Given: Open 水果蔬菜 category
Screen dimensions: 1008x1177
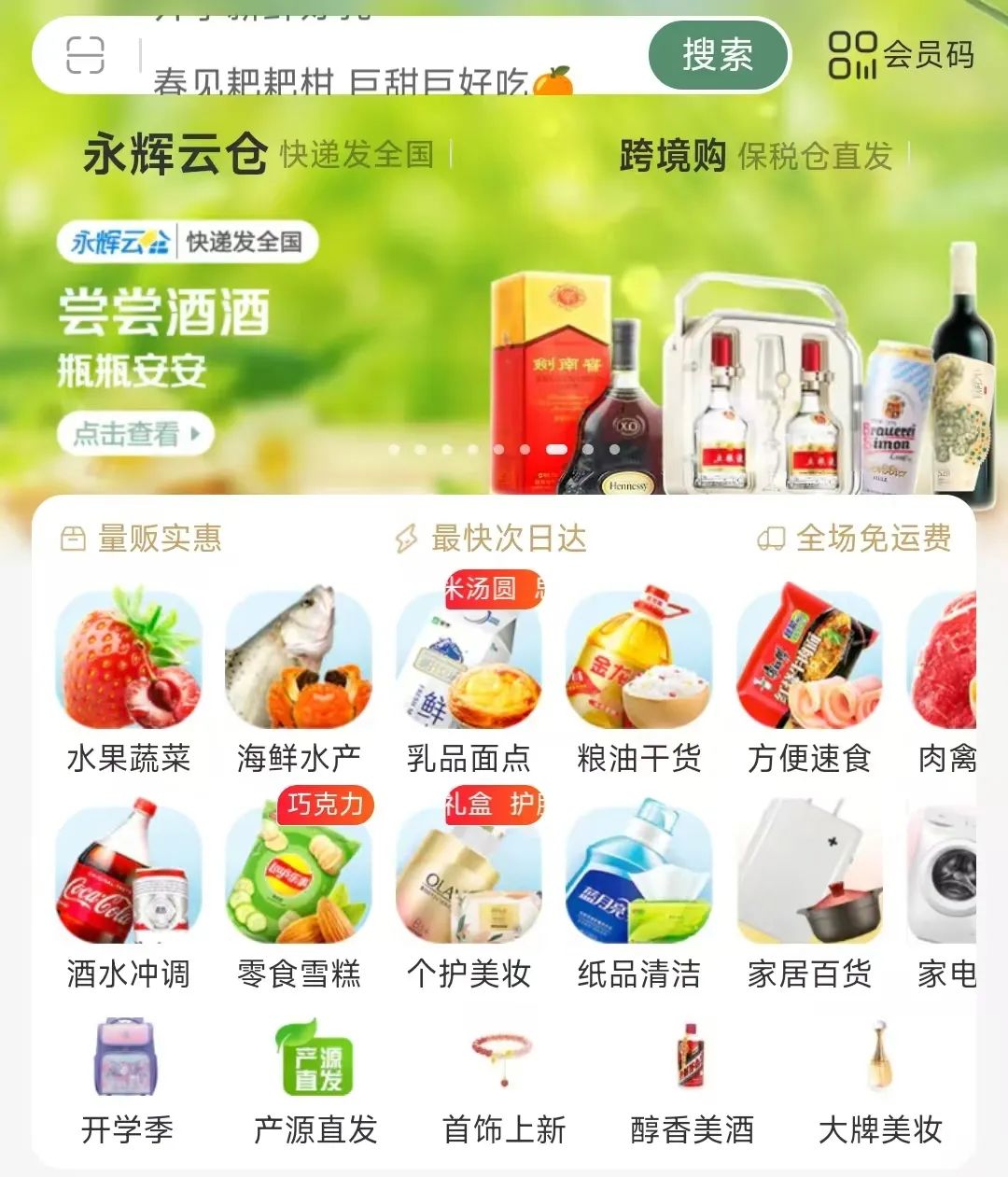Looking at the screenshot, I should [129, 681].
